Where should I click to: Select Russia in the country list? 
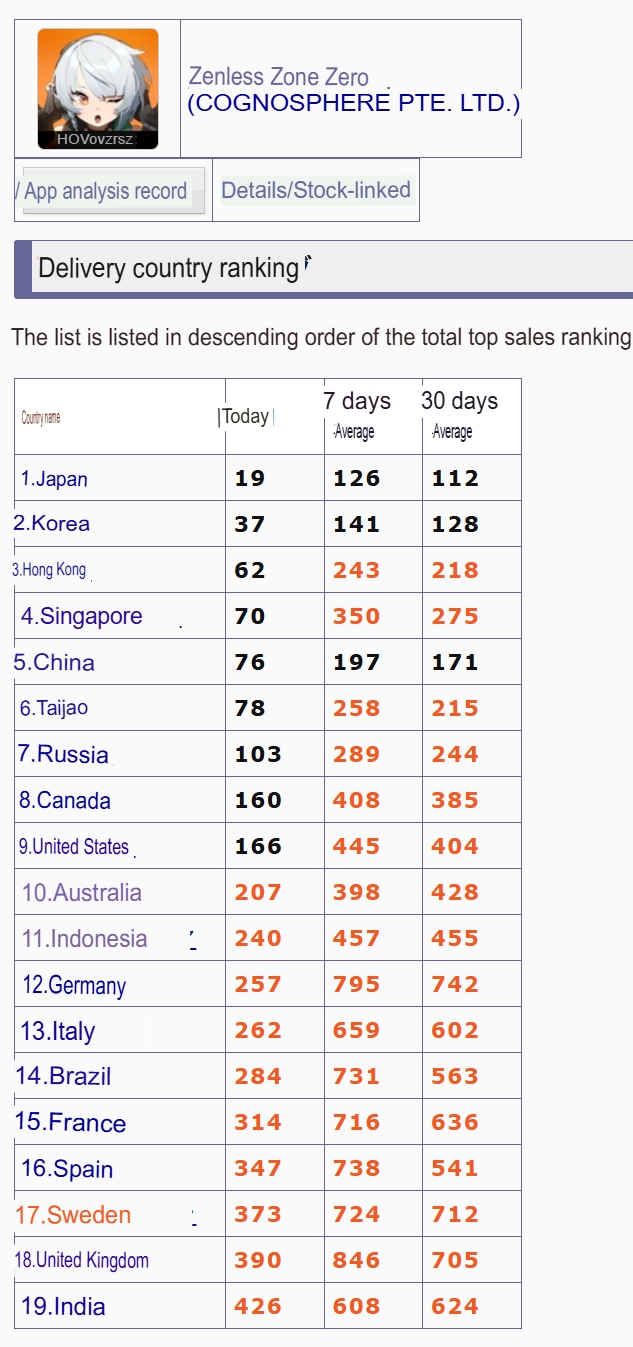[63, 754]
